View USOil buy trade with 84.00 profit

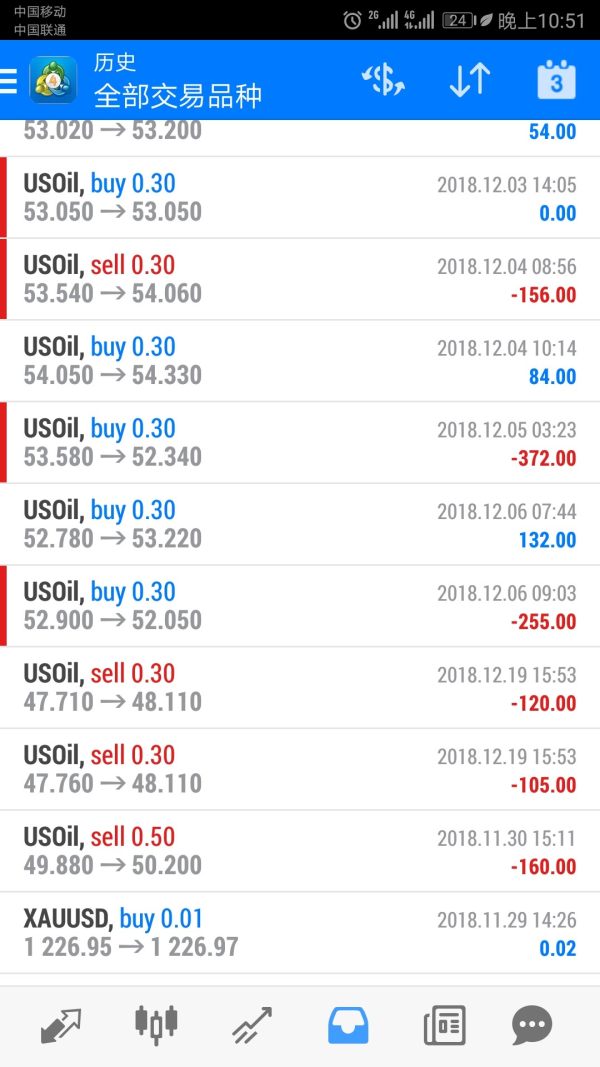300,361
